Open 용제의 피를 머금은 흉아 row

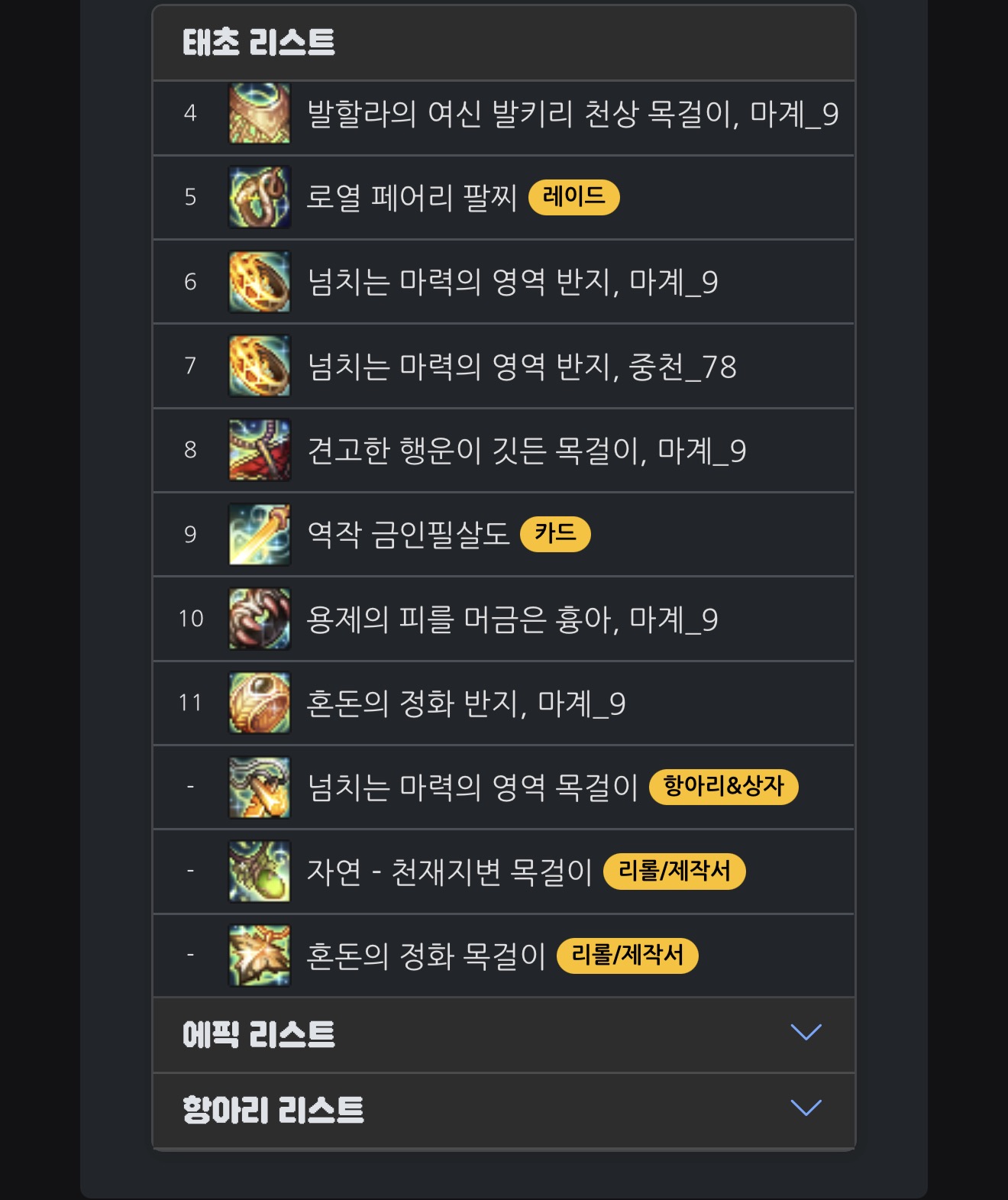512,619
